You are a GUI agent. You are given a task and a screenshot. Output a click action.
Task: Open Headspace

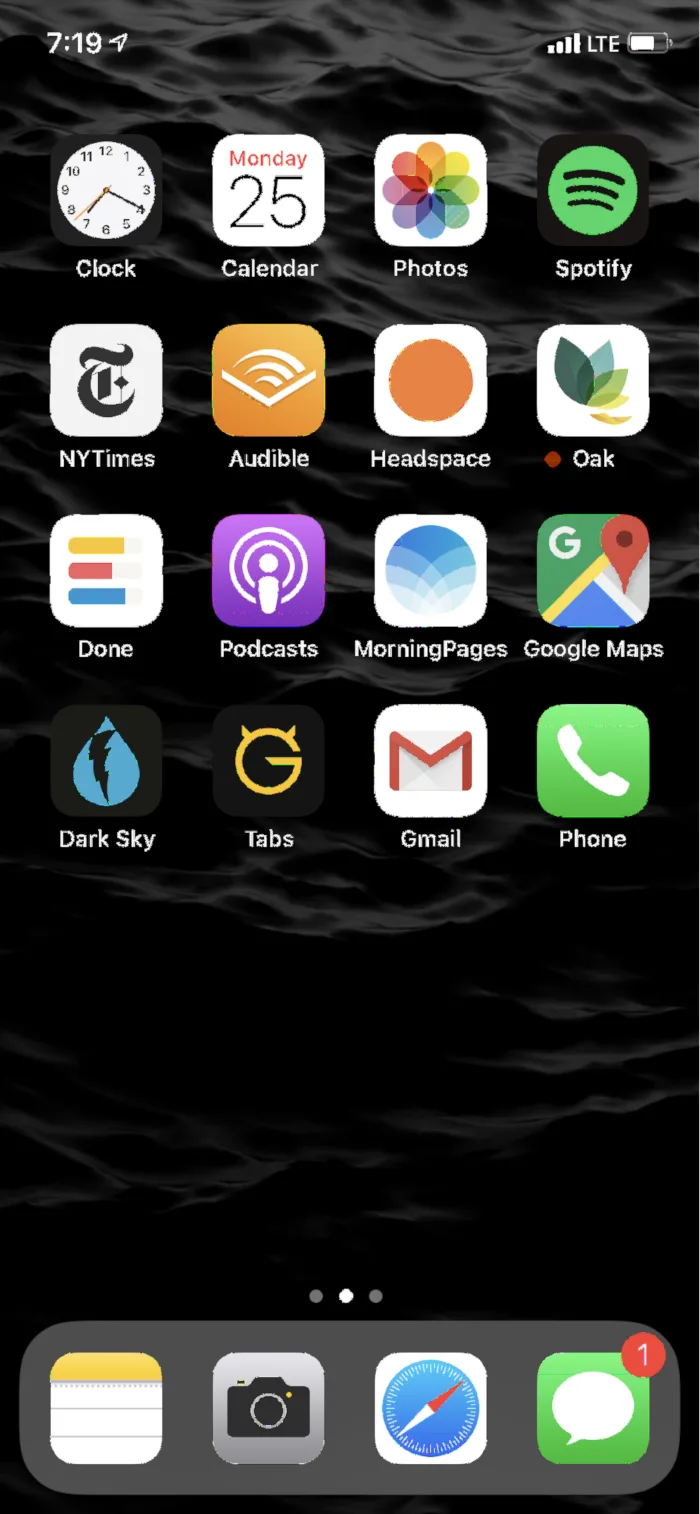point(430,380)
